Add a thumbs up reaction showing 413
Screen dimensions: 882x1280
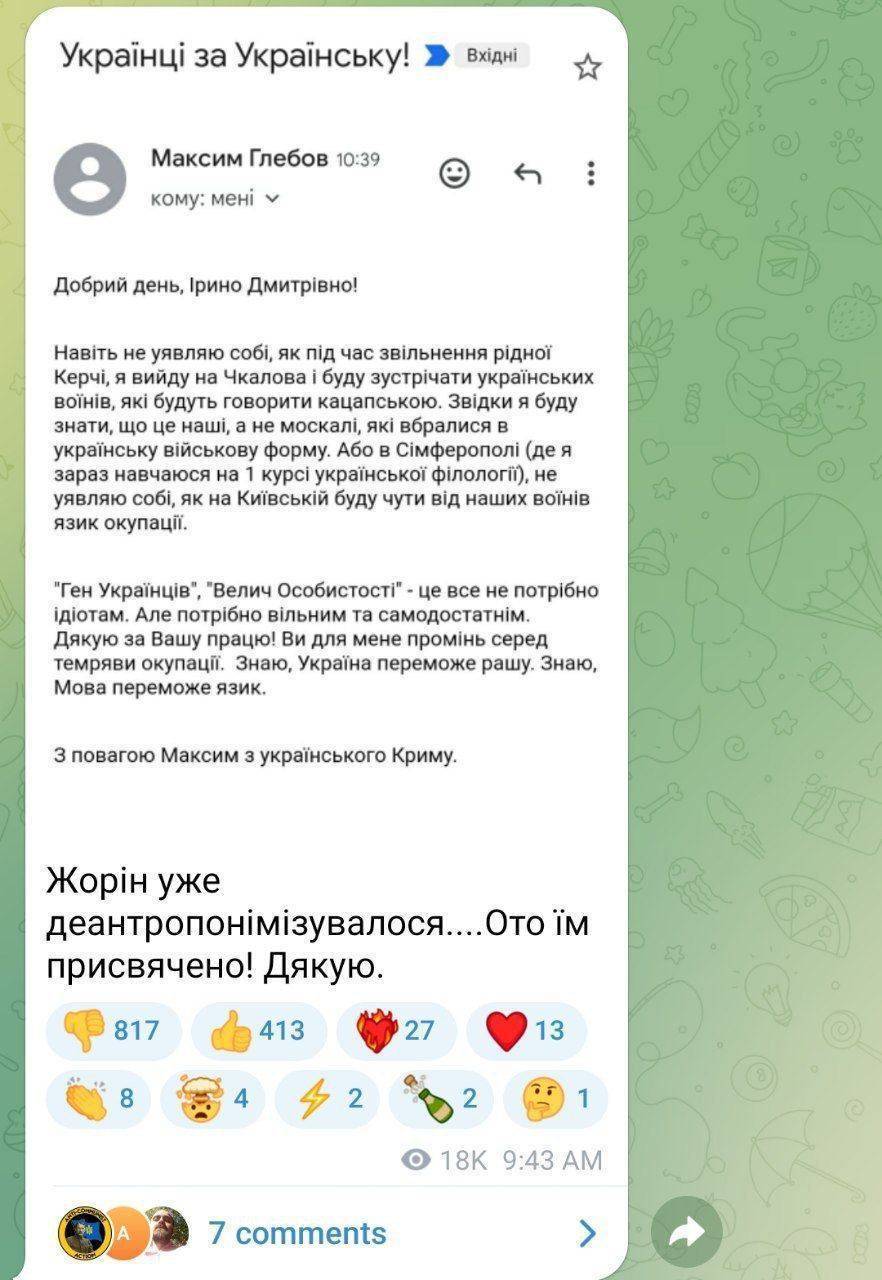(259, 1031)
